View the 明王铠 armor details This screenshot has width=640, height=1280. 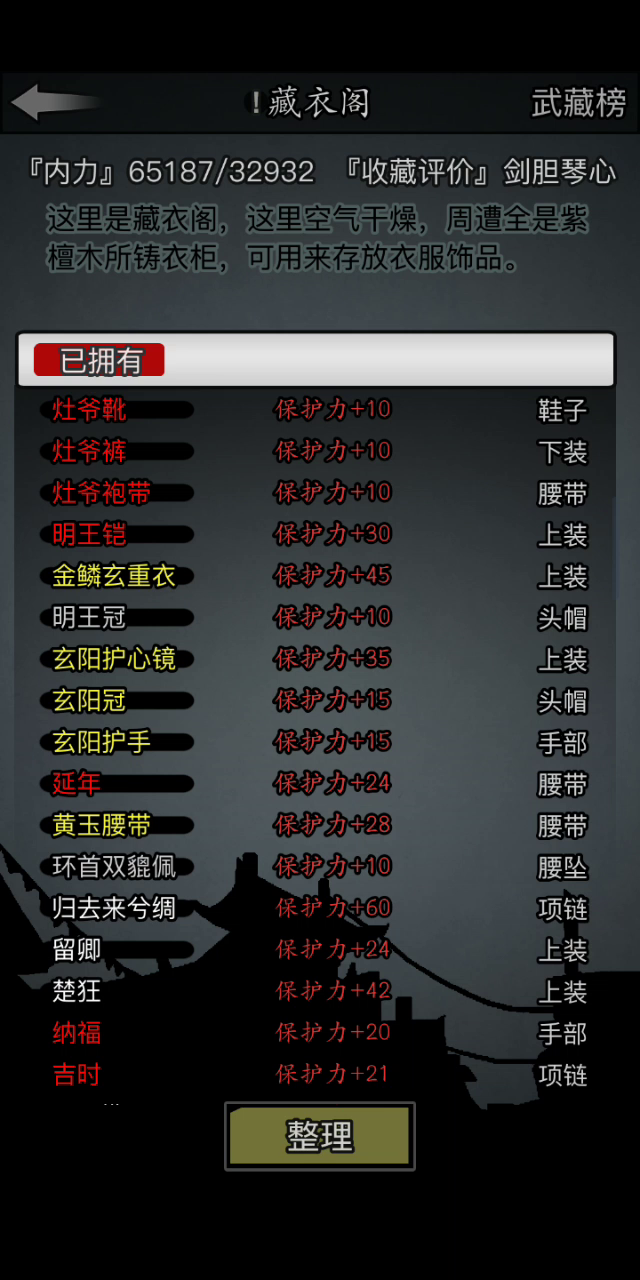pyautogui.click(x=90, y=535)
